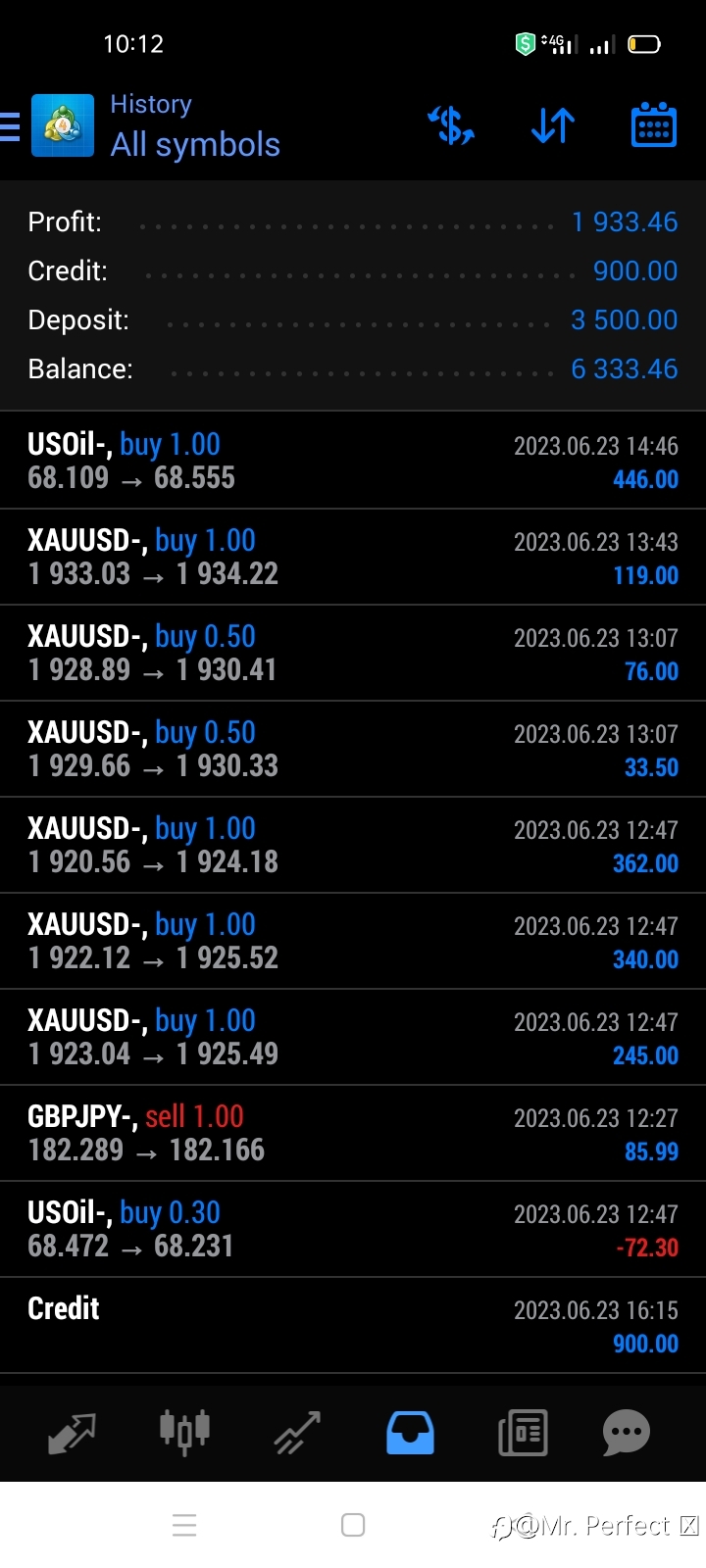Open the USOil buy 1.00 trade
706x1568 pixels.
(x=353, y=461)
